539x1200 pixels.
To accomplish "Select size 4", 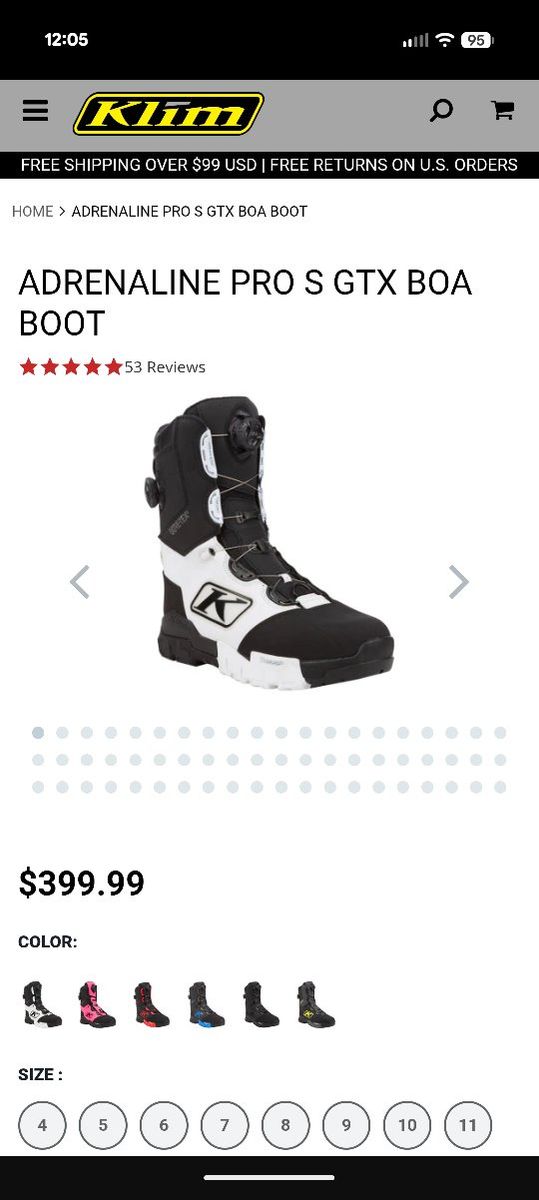I will pos(42,1125).
